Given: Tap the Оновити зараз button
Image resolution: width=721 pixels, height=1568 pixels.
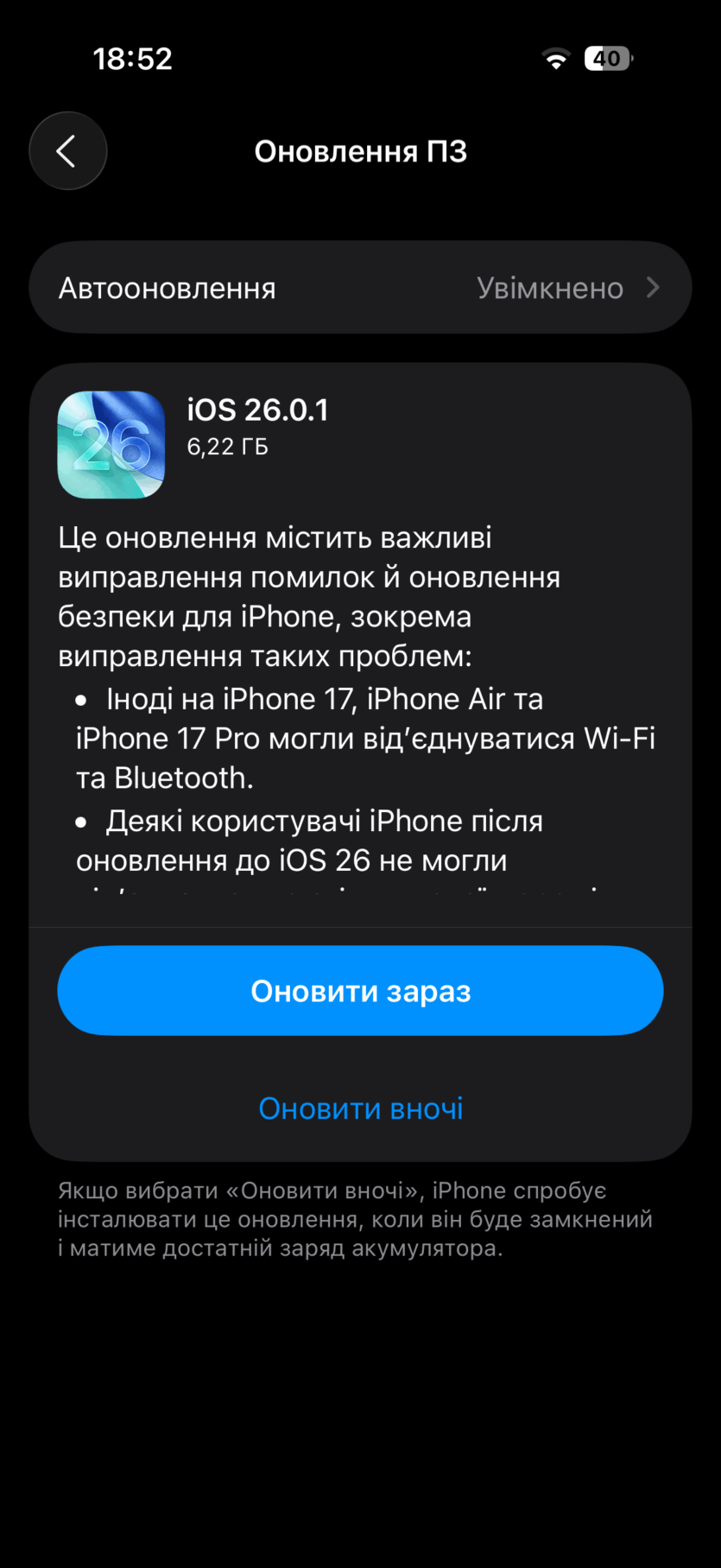Looking at the screenshot, I should (x=360, y=991).
